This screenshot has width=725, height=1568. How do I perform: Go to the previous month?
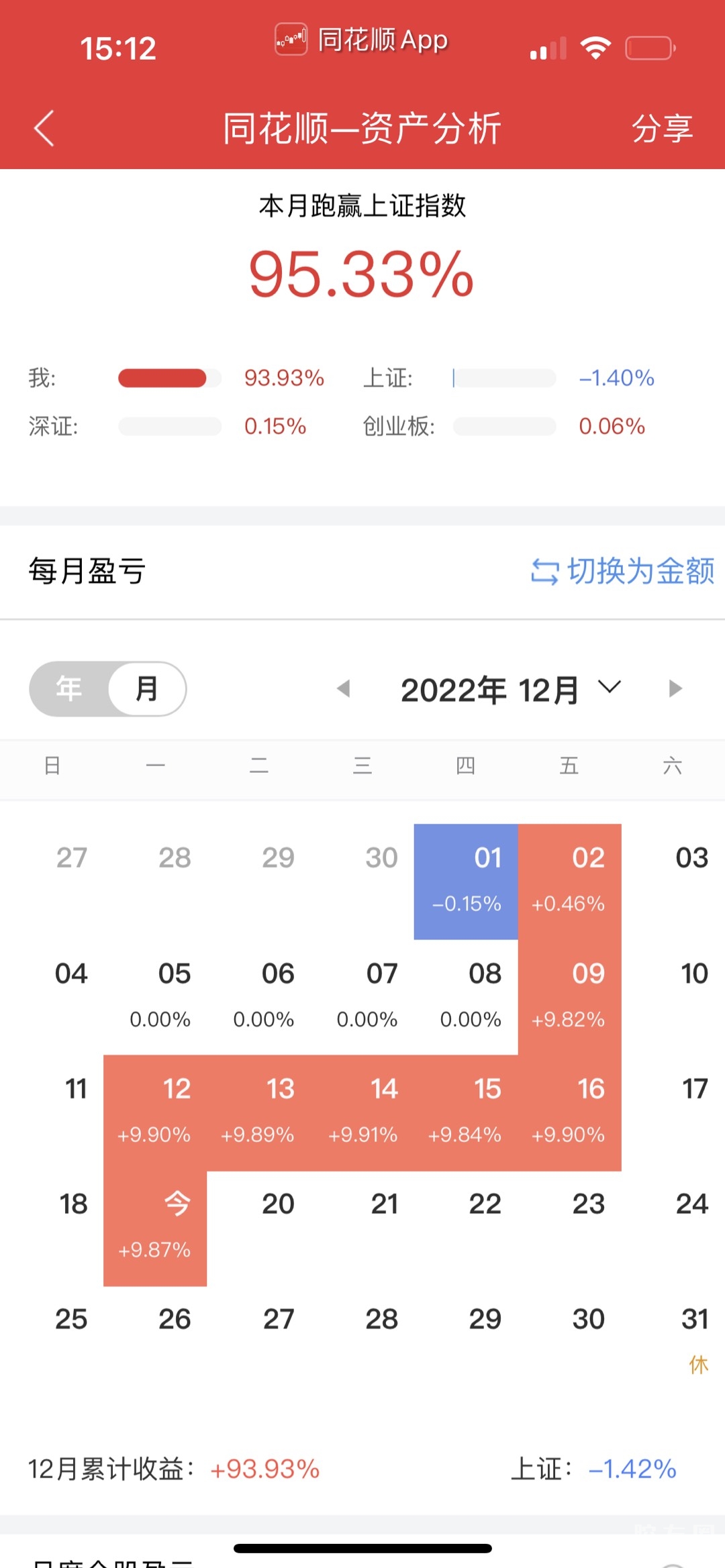(344, 688)
